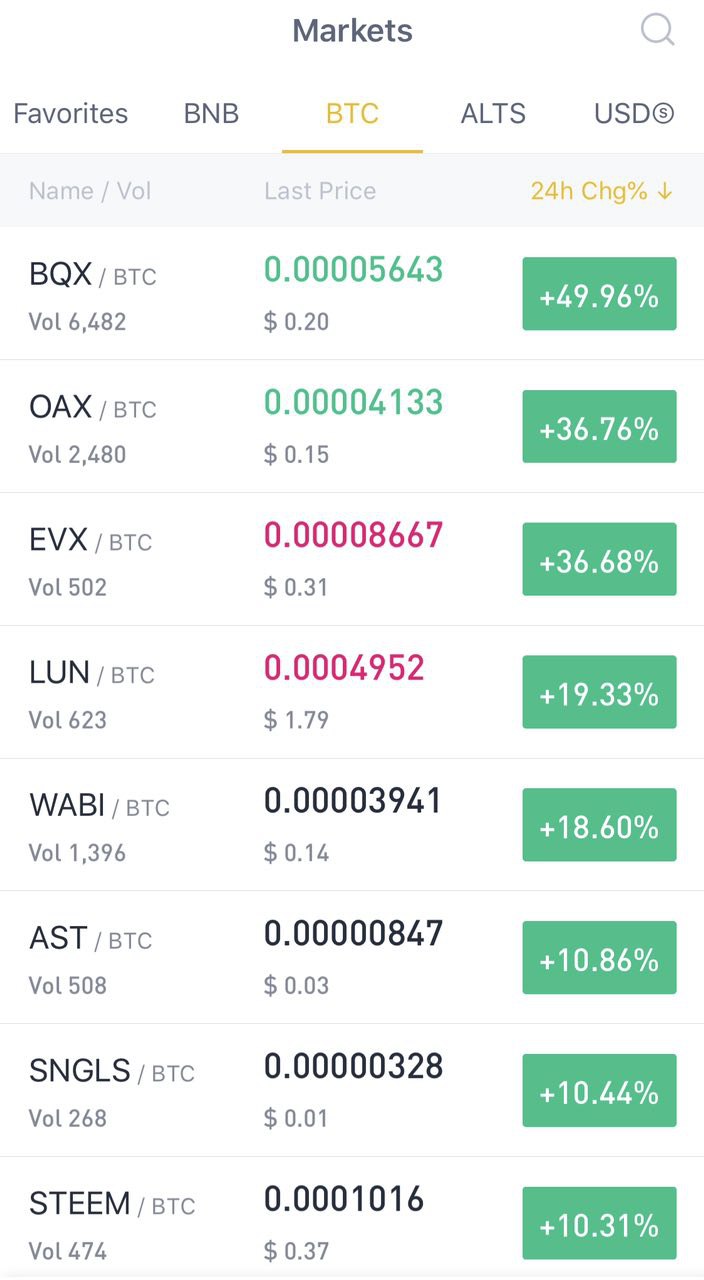
Task: View the EVX / BTC market
Action: [352, 560]
